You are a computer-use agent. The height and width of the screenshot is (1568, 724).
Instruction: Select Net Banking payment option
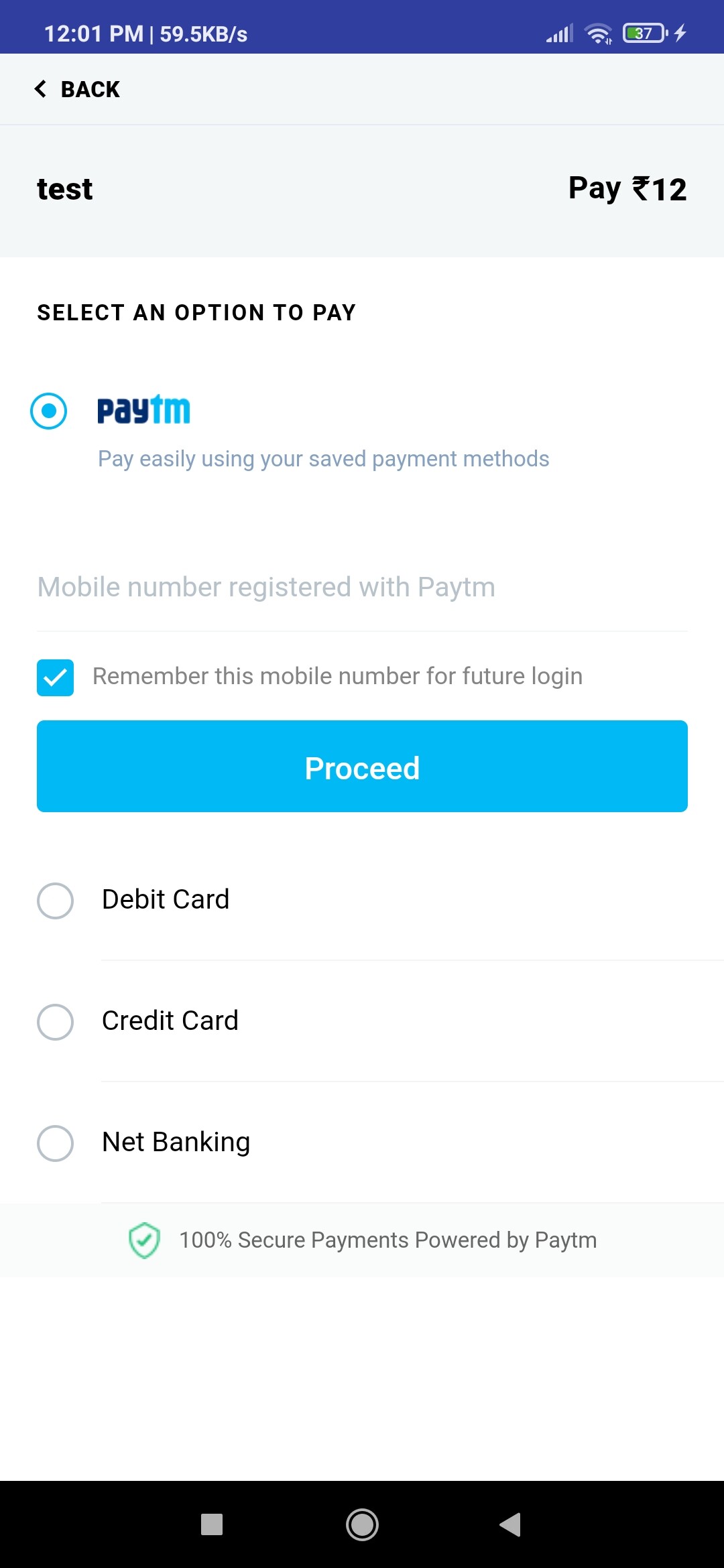coord(56,1142)
